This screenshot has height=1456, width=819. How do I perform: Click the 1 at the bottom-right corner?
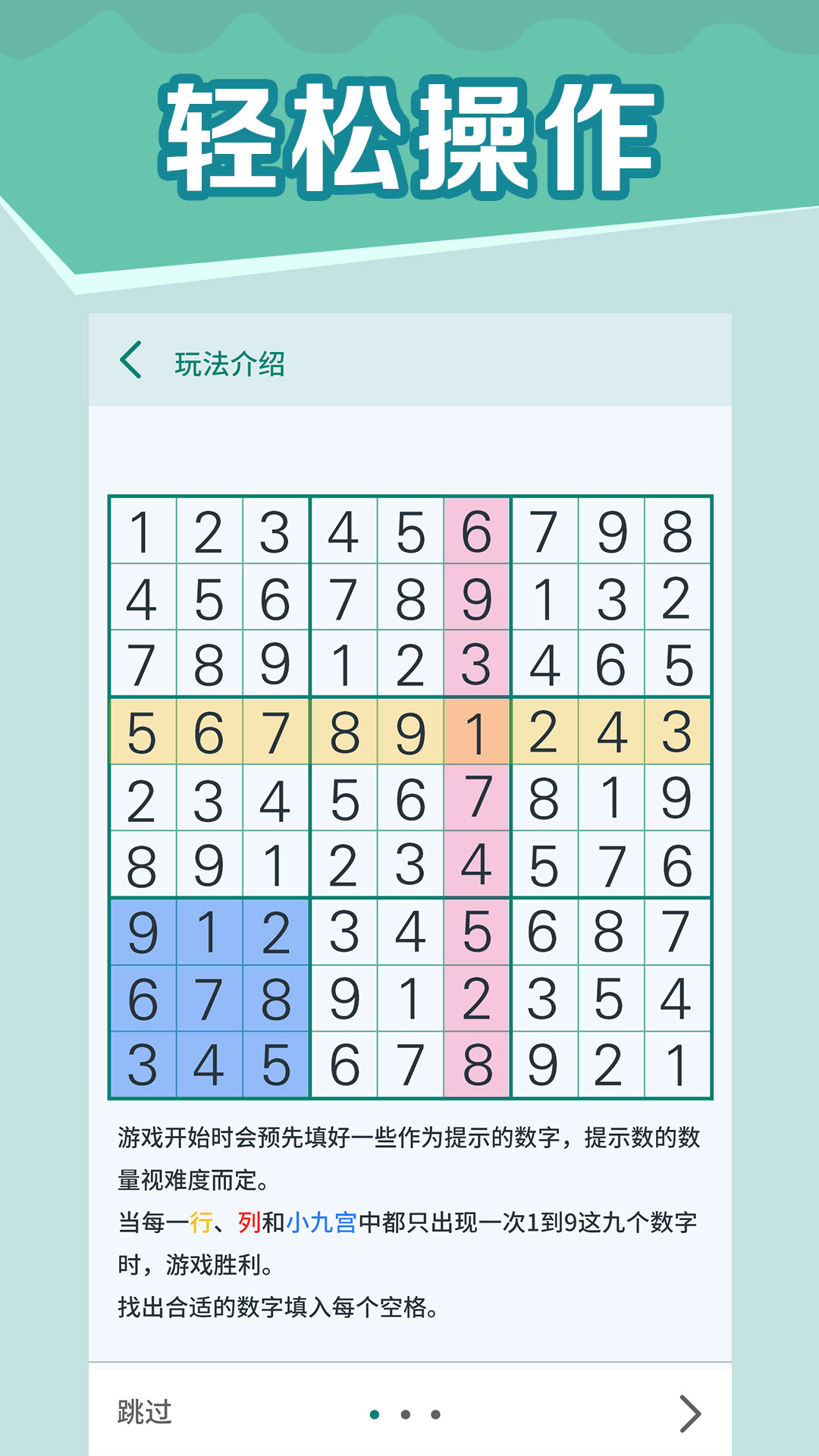[x=676, y=1063]
